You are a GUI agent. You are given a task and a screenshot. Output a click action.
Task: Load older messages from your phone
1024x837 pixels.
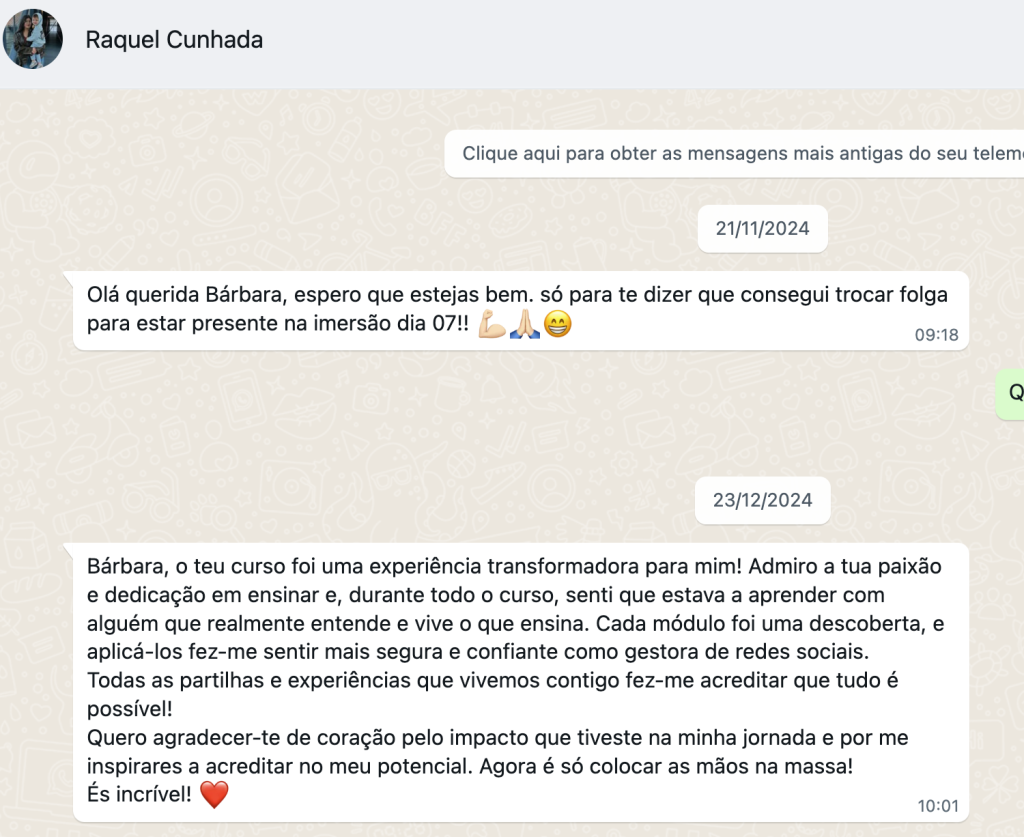(x=740, y=154)
